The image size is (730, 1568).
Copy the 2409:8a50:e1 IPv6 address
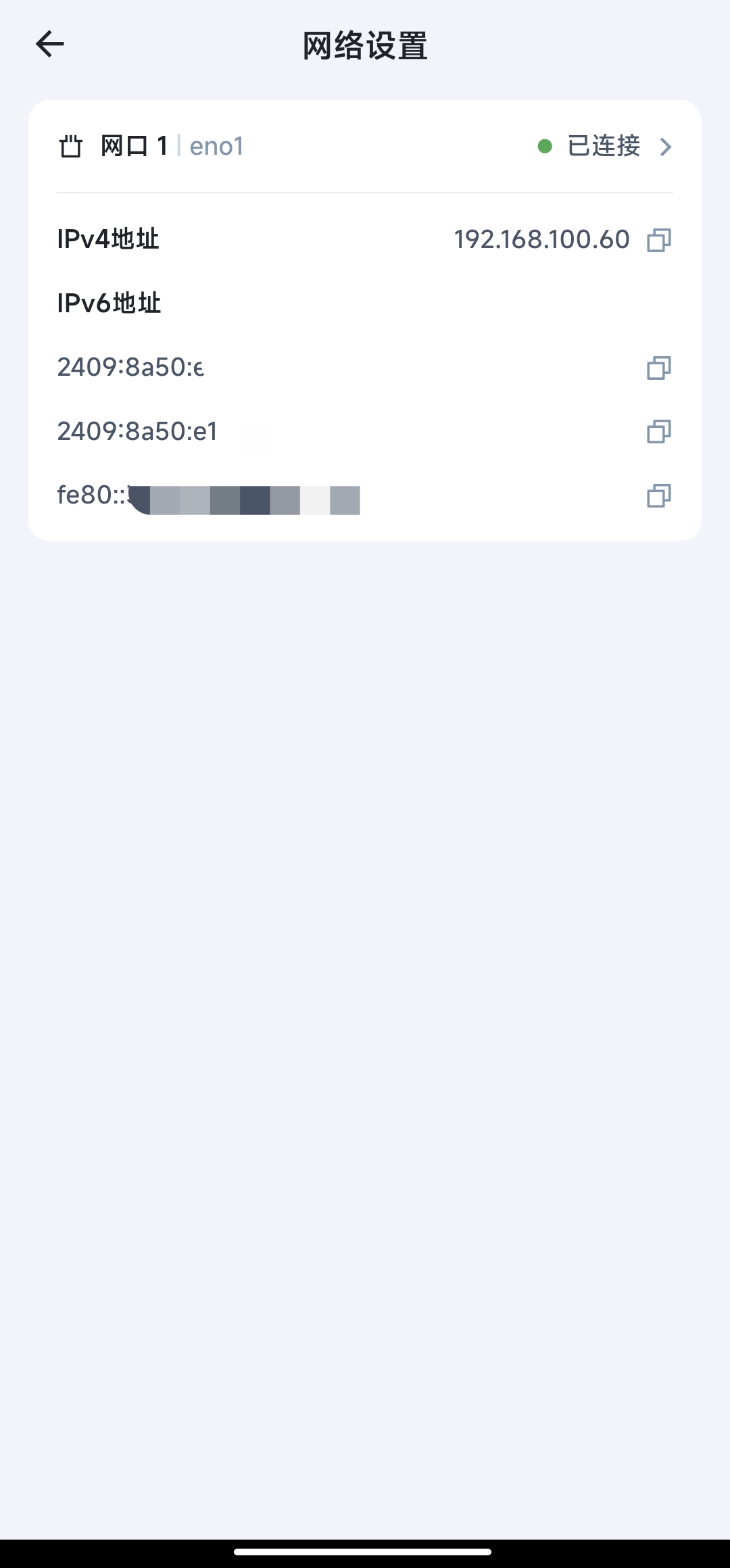659,431
